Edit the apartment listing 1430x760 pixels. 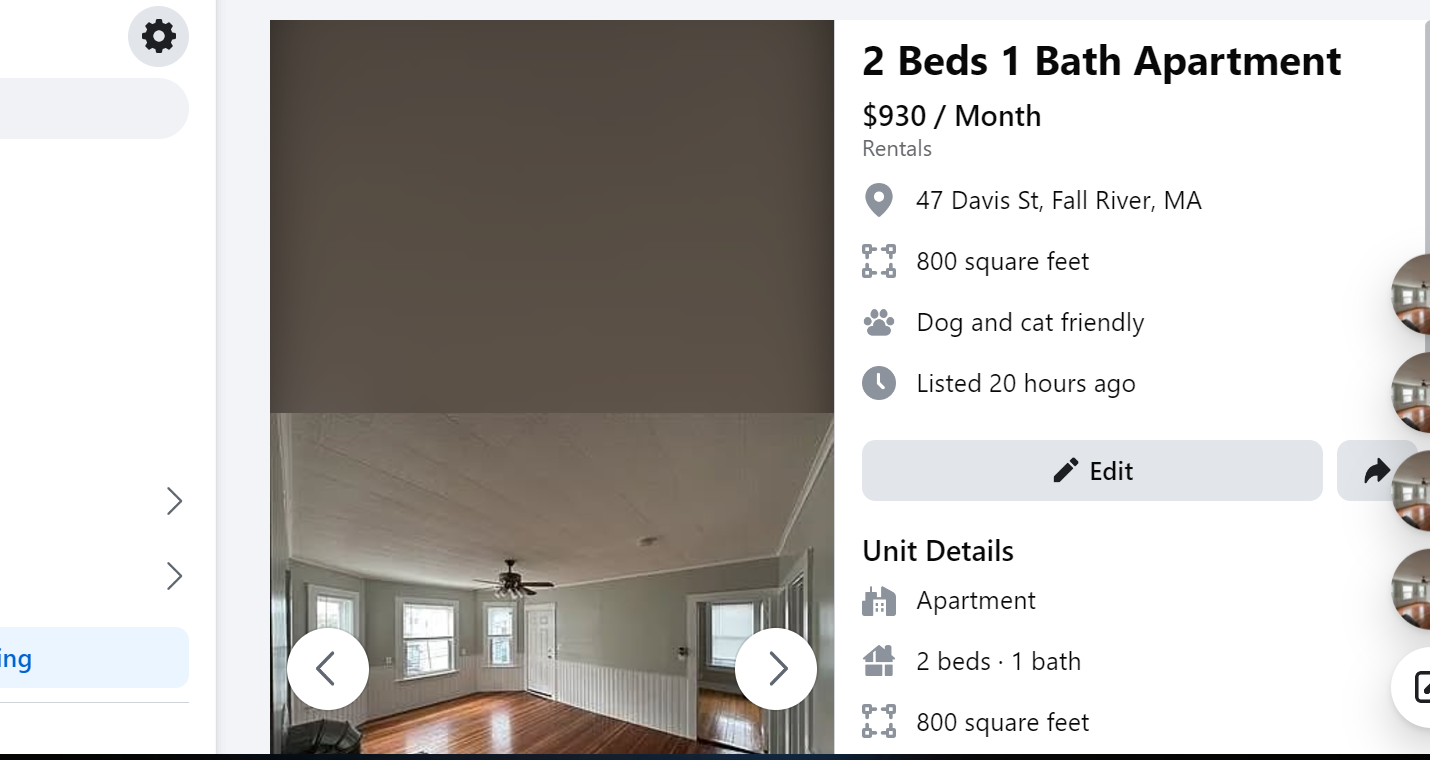click(1092, 471)
